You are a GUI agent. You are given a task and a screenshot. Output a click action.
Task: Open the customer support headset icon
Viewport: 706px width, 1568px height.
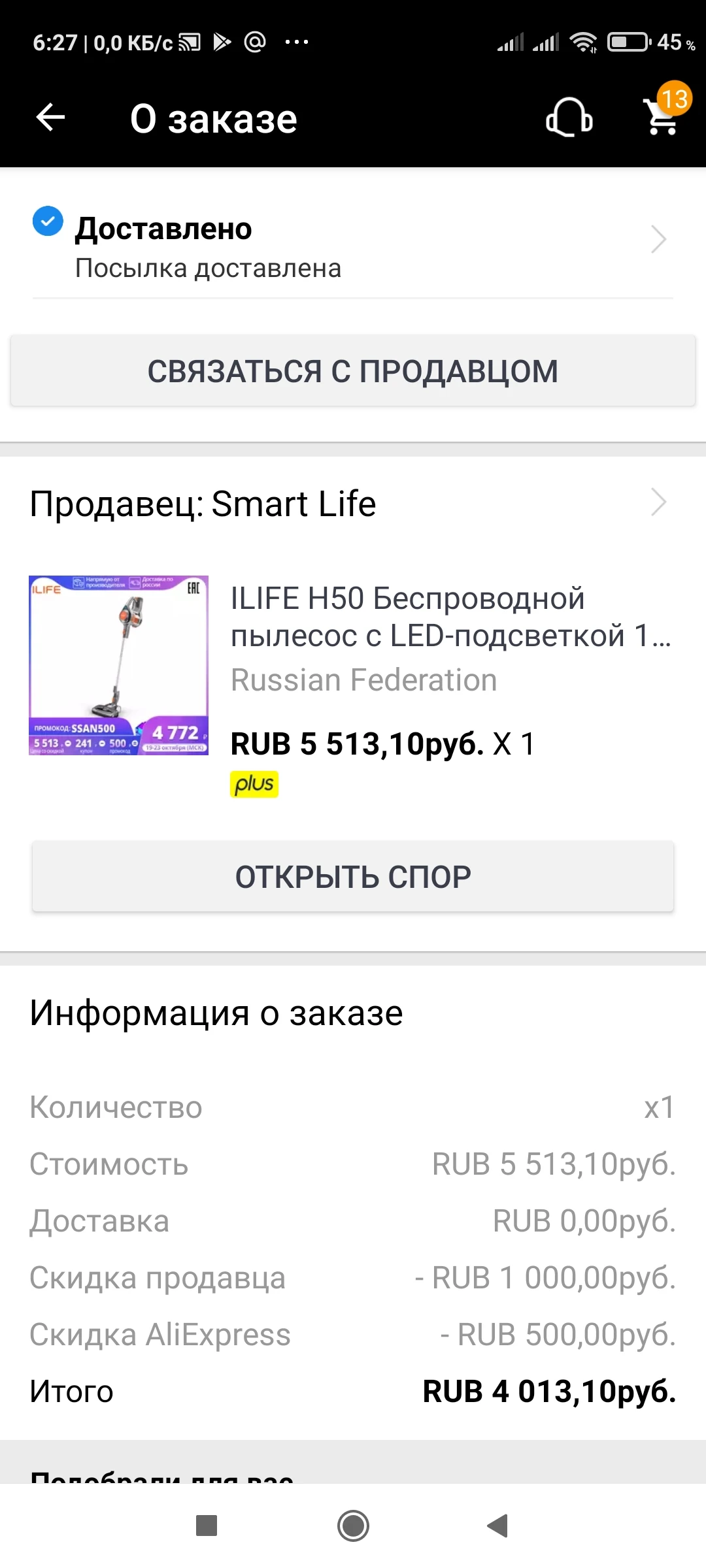click(569, 118)
